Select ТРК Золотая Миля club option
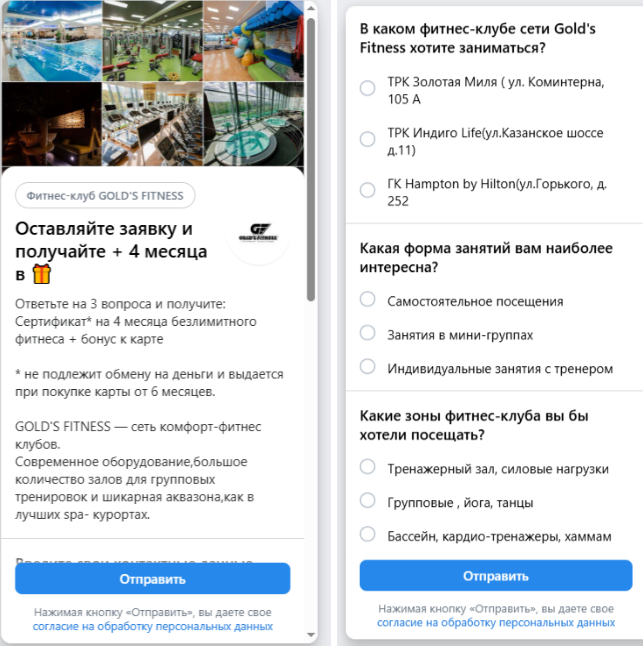Image resolution: width=643 pixels, height=646 pixels. click(x=368, y=89)
